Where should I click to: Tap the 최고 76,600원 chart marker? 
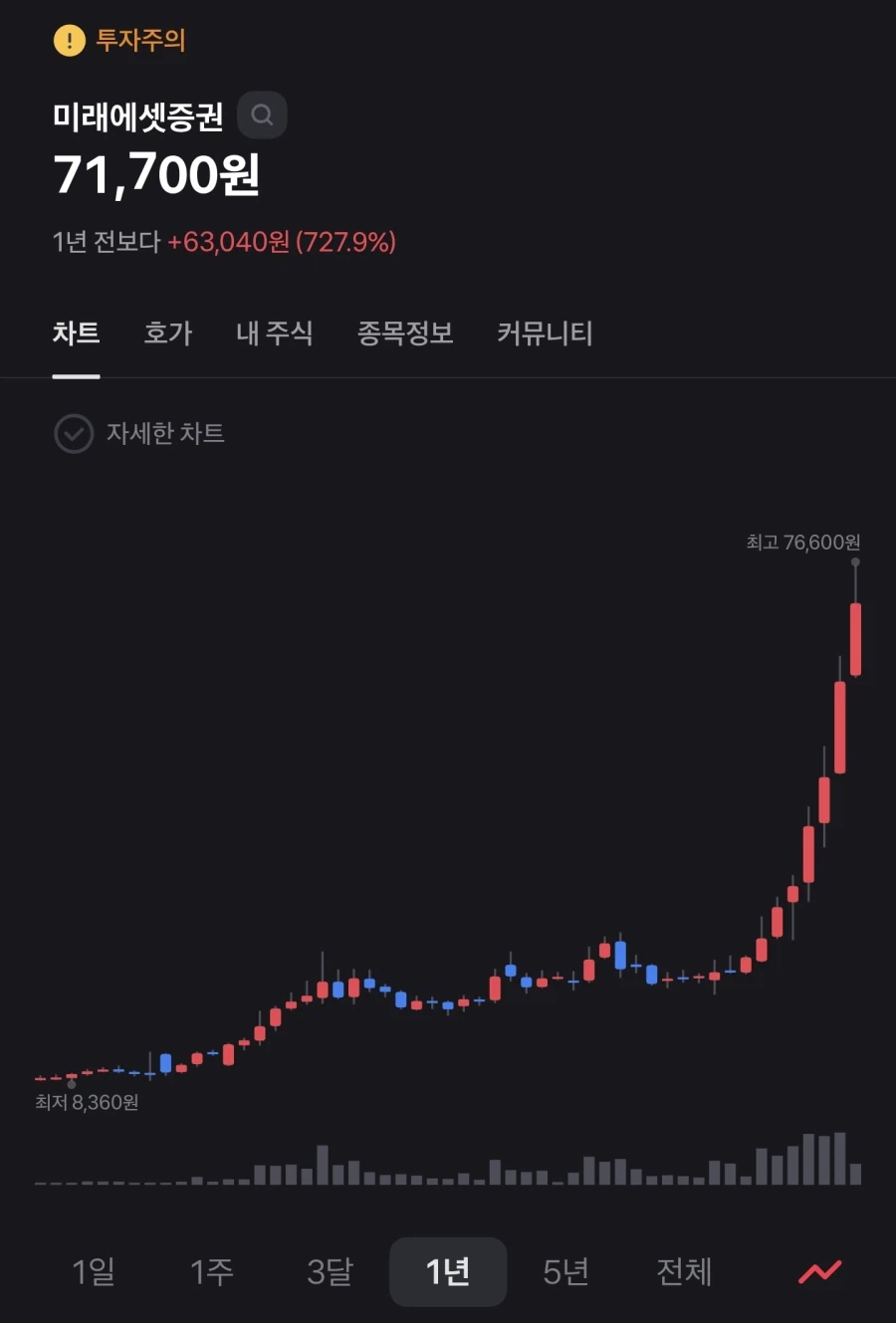(801, 543)
